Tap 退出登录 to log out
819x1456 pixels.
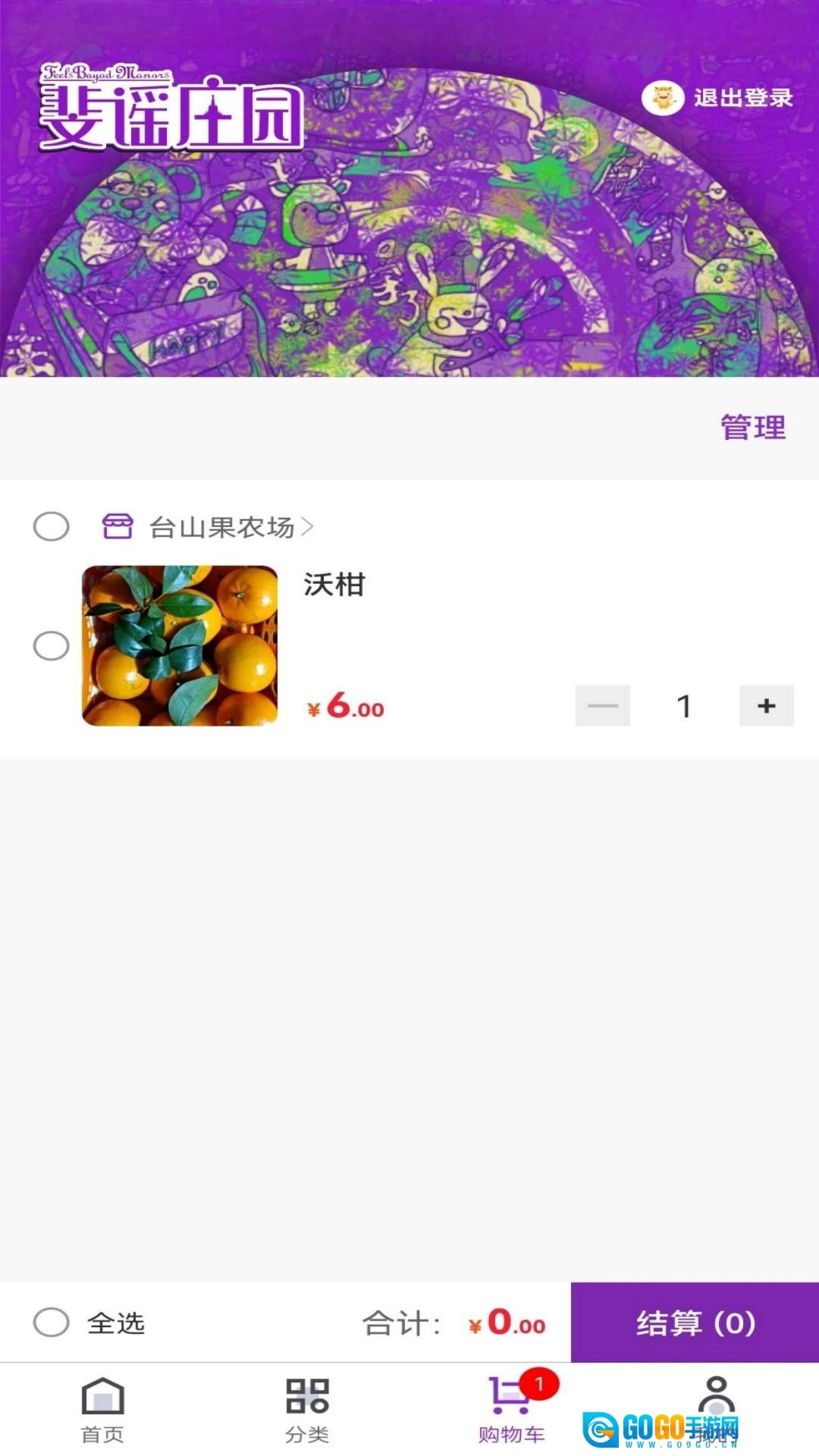point(719,98)
